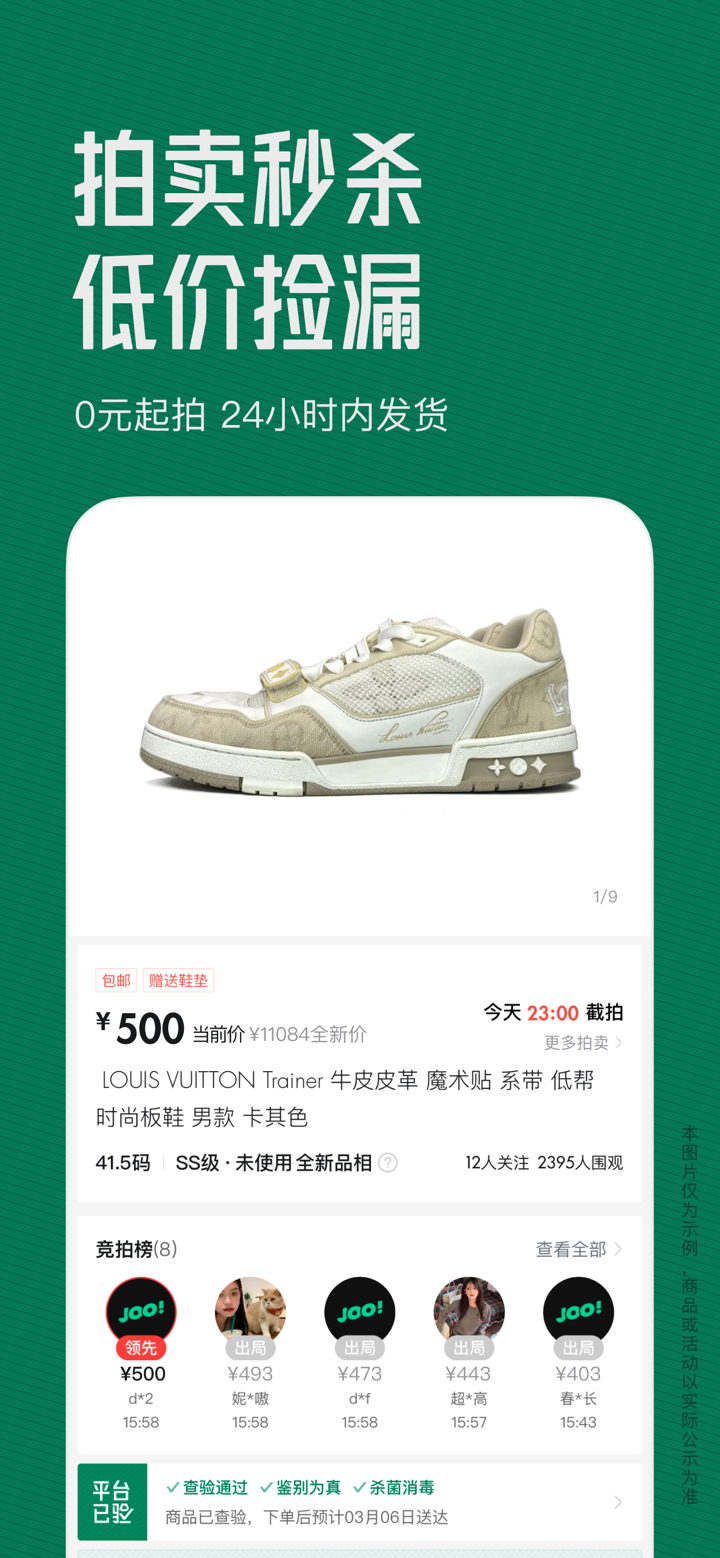
Task: Click the 查验通过 green checkmark
Action: point(172,1487)
